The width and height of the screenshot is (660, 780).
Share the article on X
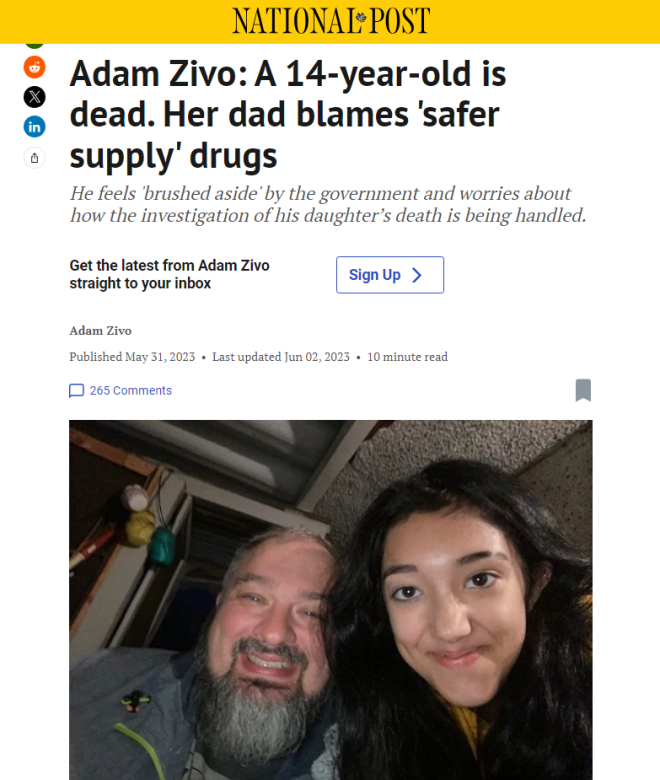point(35,97)
